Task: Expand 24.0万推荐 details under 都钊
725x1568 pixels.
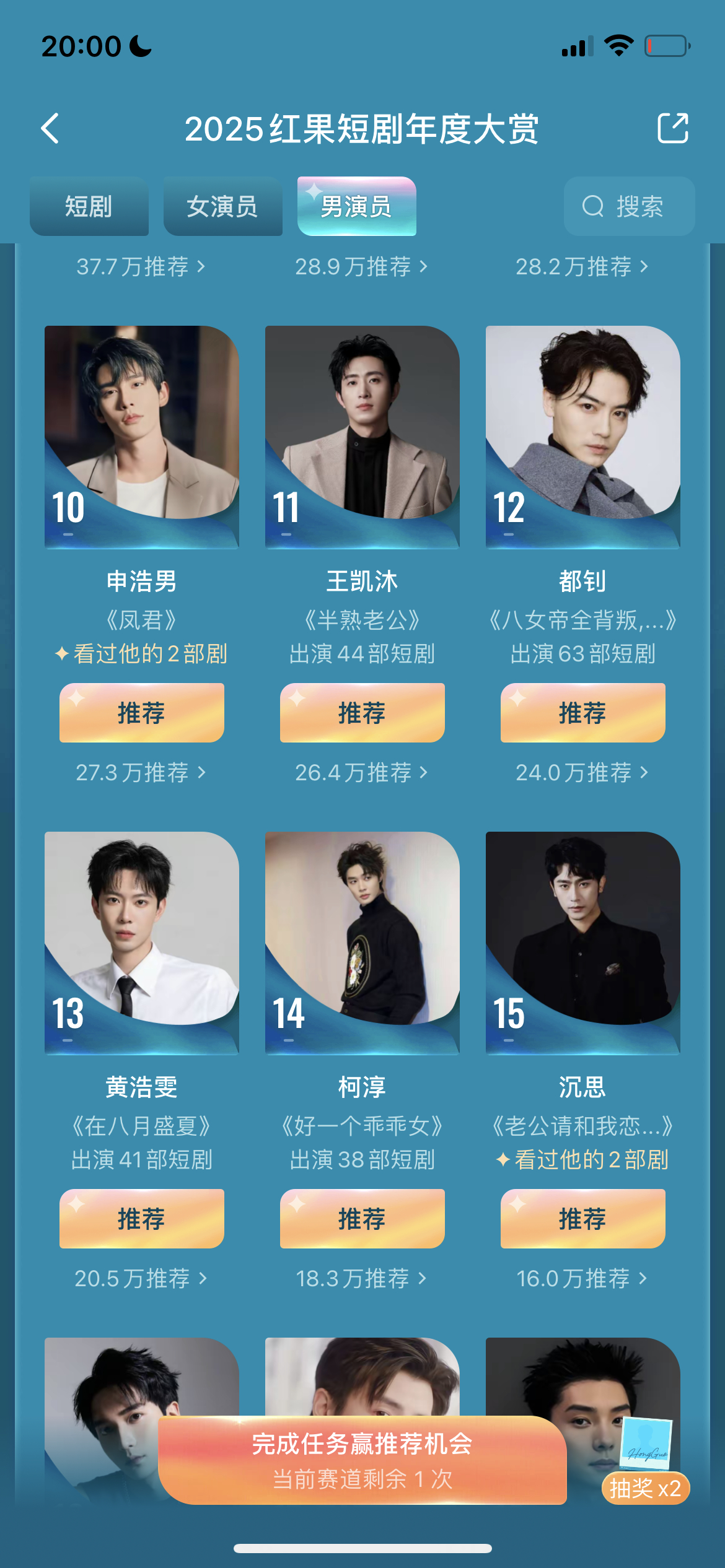Action: click(581, 772)
